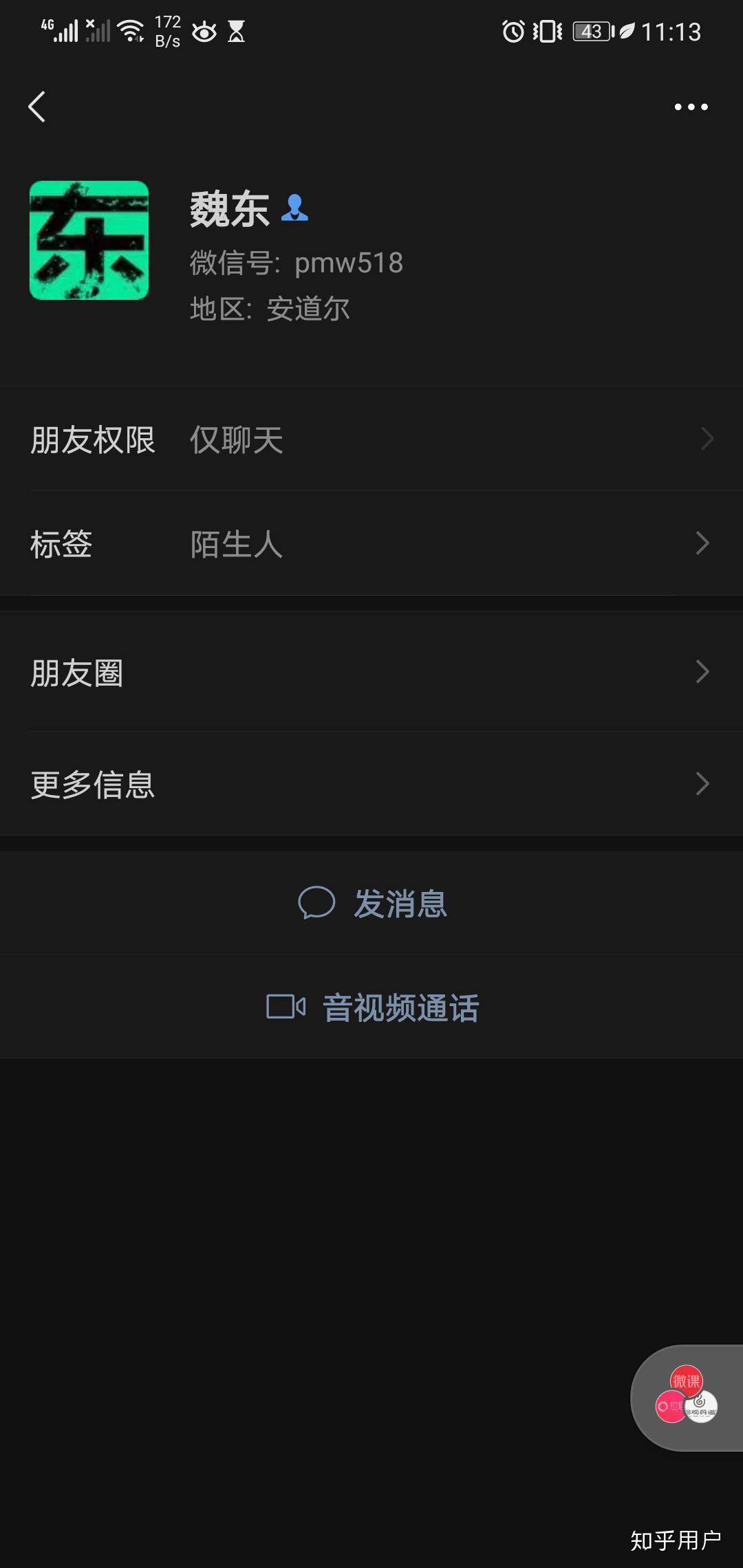Open the floating mini-program bubble

[687, 1397]
